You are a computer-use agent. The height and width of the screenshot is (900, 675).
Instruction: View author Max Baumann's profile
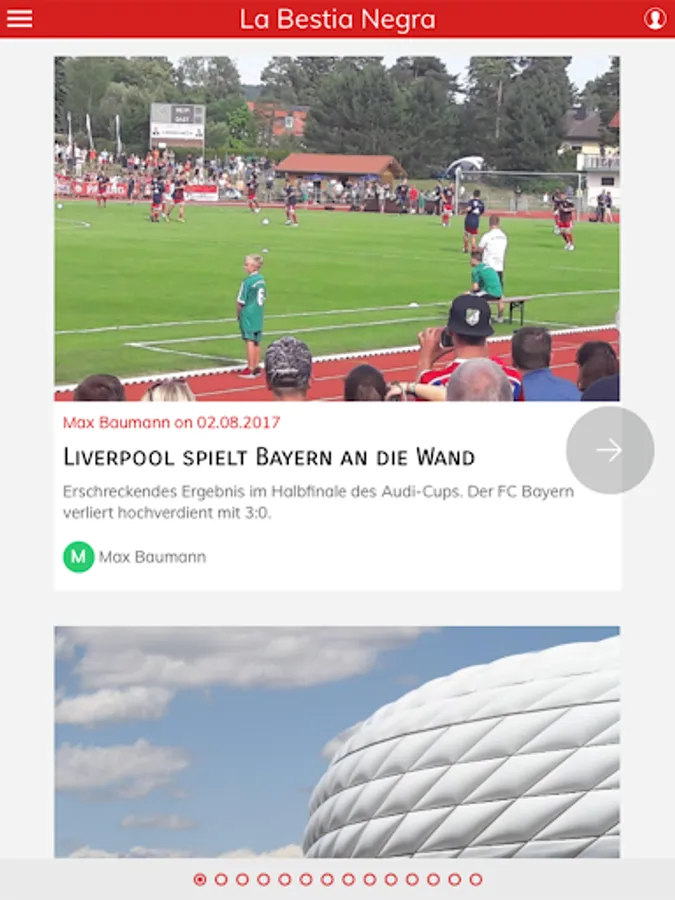(x=135, y=557)
